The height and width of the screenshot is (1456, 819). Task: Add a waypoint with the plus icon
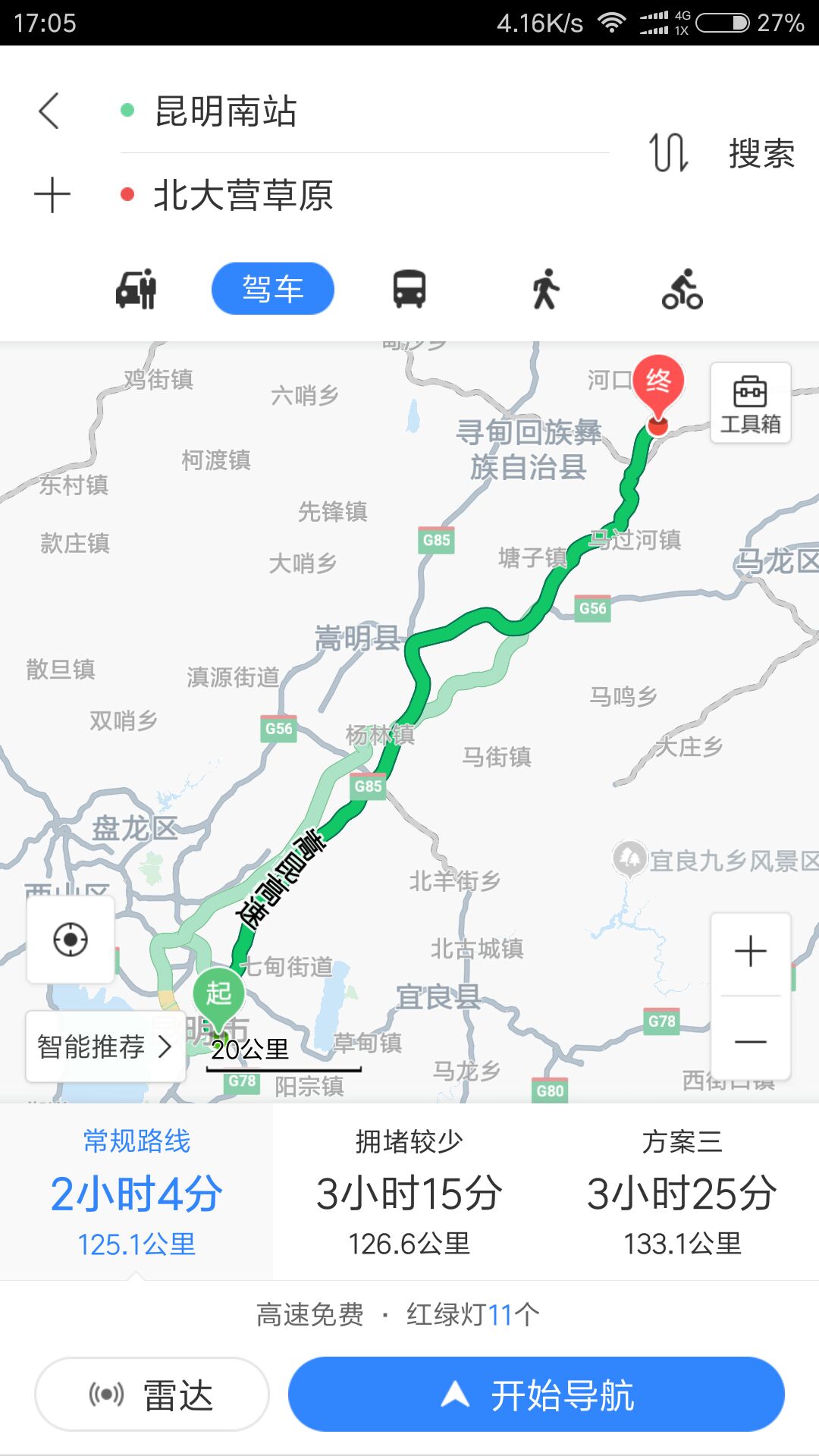[x=52, y=195]
